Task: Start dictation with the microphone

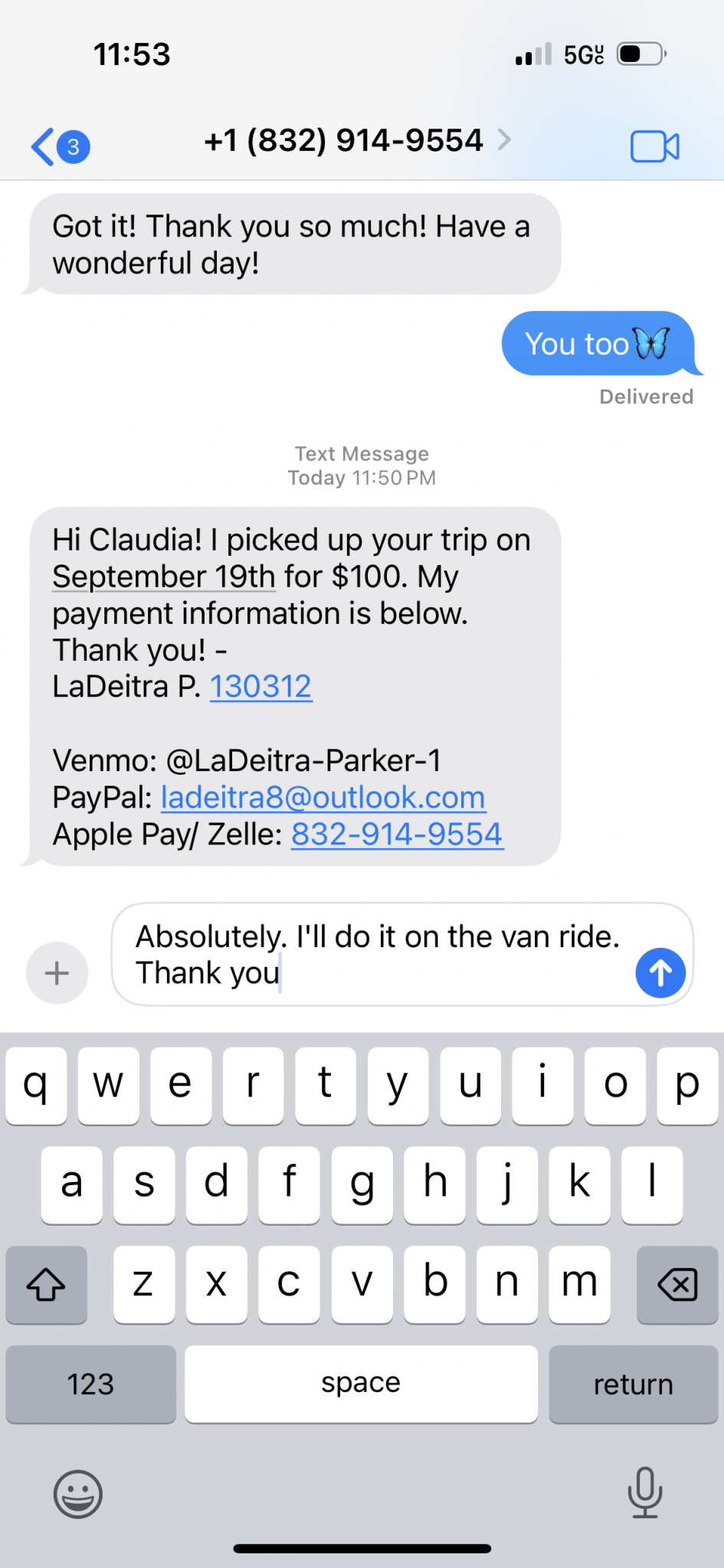Action: 645,1492
